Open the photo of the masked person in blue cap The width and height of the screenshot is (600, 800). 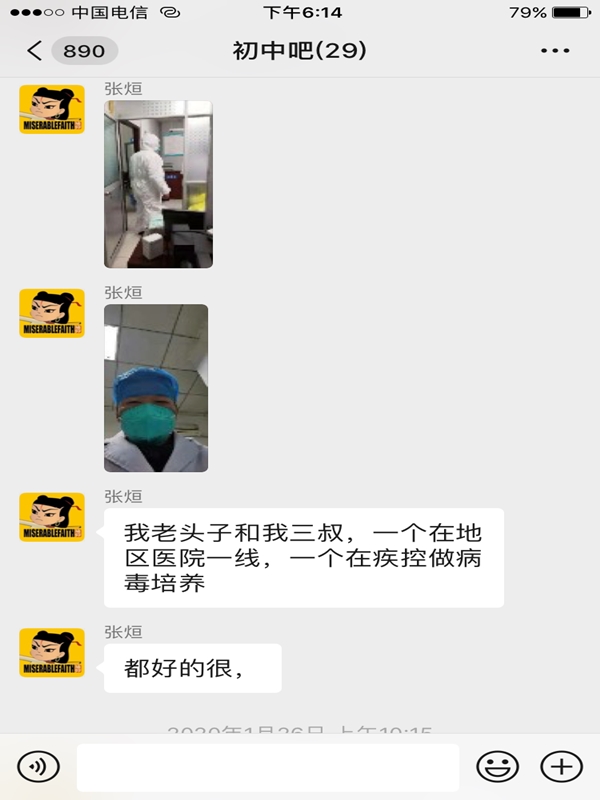coord(156,388)
